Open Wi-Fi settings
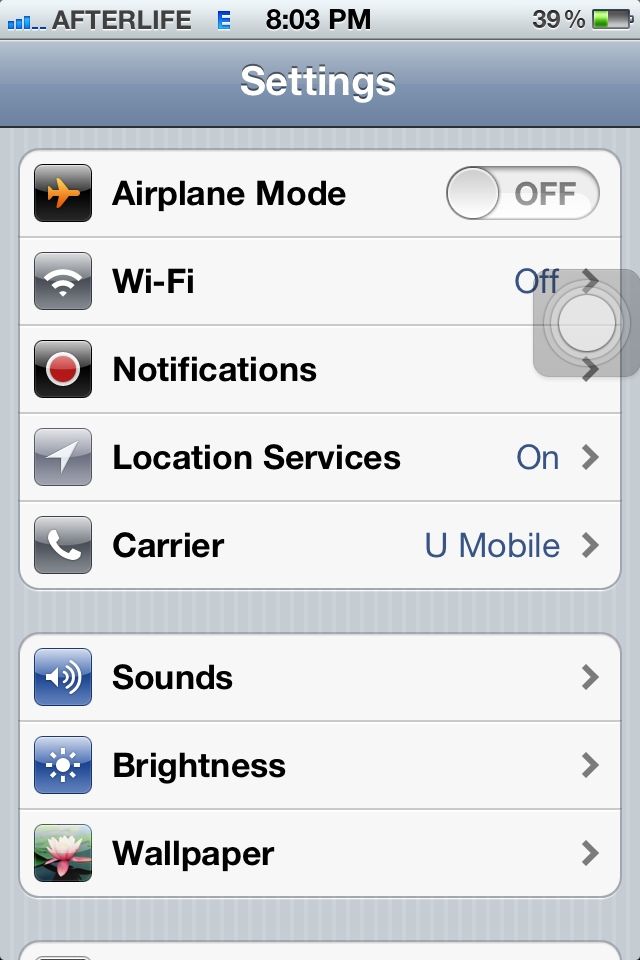This screenshot has width=640, height=960. pos(280,281)
